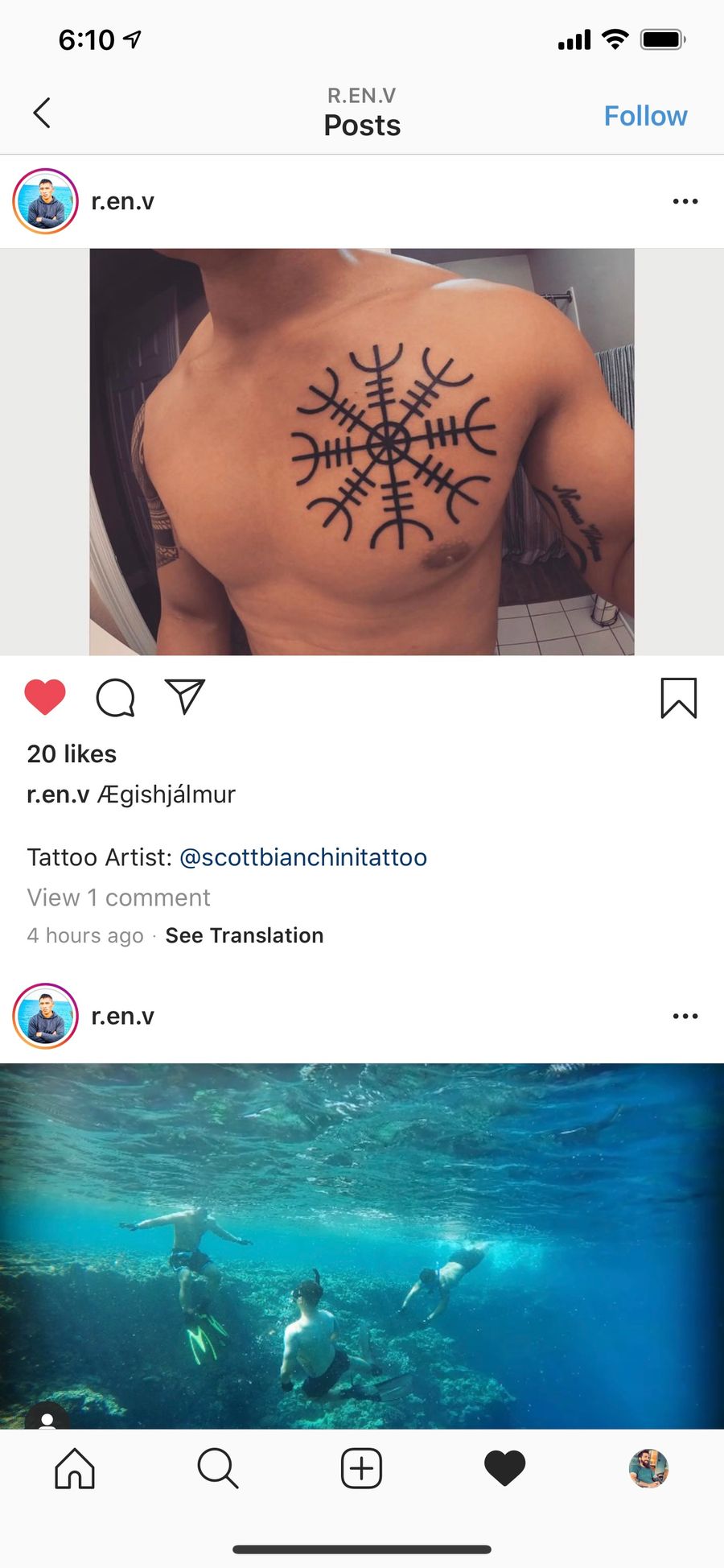
Task: Unlike the tattoo post via red heart
Action: tap(45, 697)
